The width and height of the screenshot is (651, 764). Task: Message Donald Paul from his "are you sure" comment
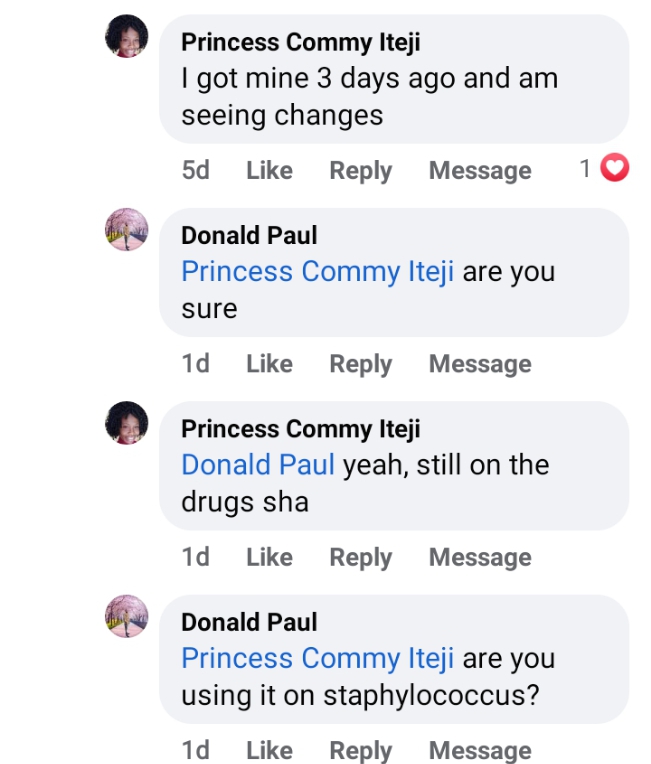[480, 364]
